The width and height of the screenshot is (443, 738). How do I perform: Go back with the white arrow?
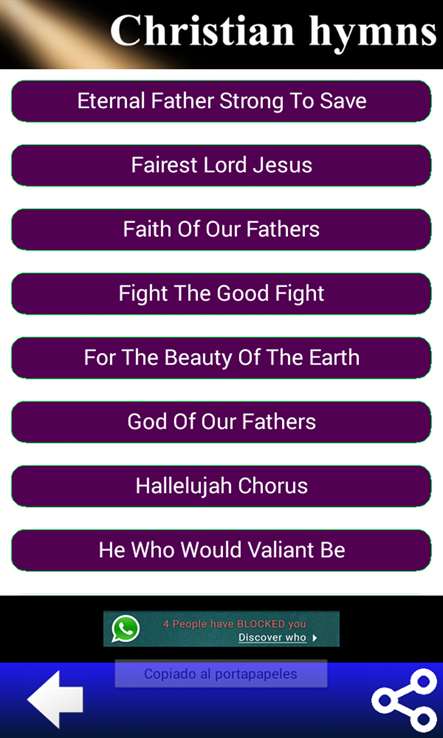point(55,699)
